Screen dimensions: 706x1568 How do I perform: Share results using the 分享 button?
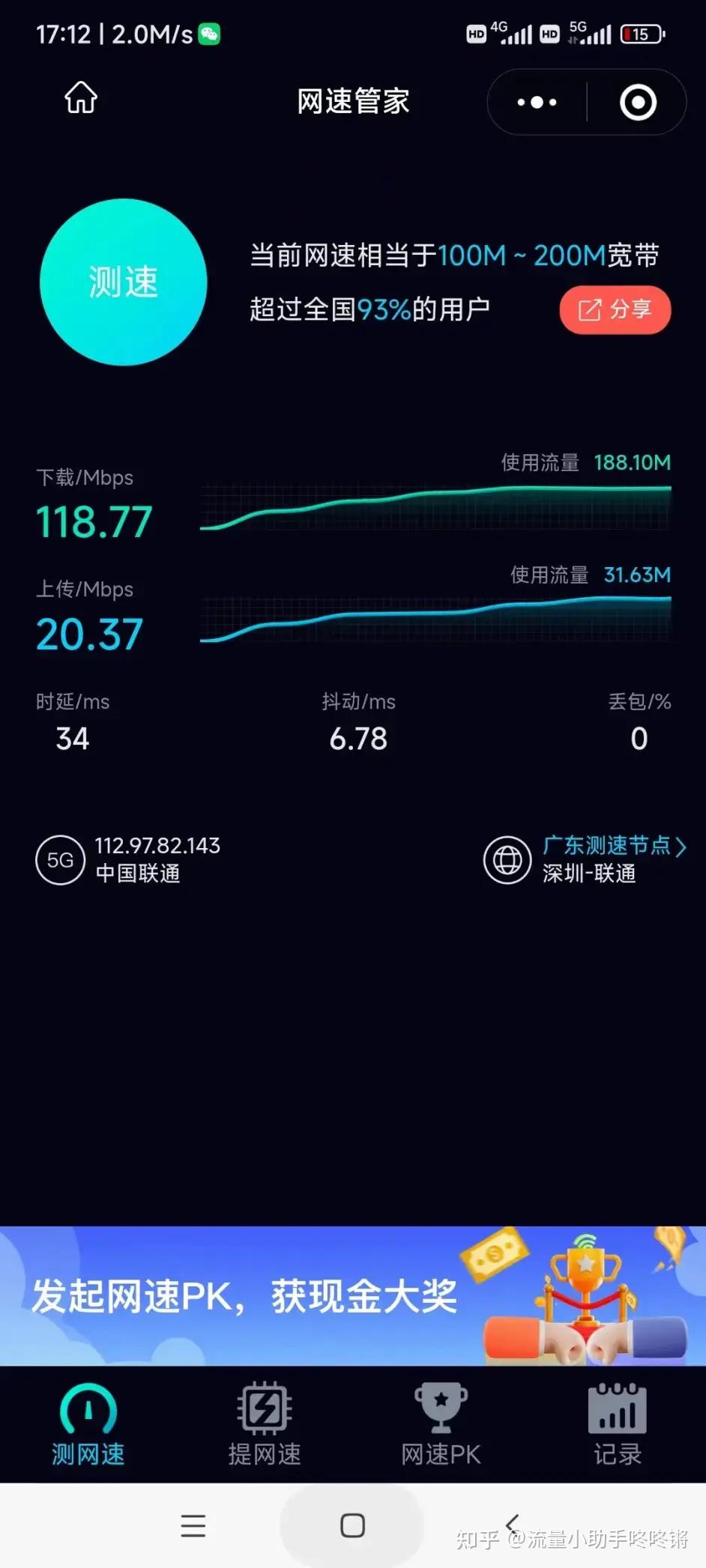(x=614, y=309)
